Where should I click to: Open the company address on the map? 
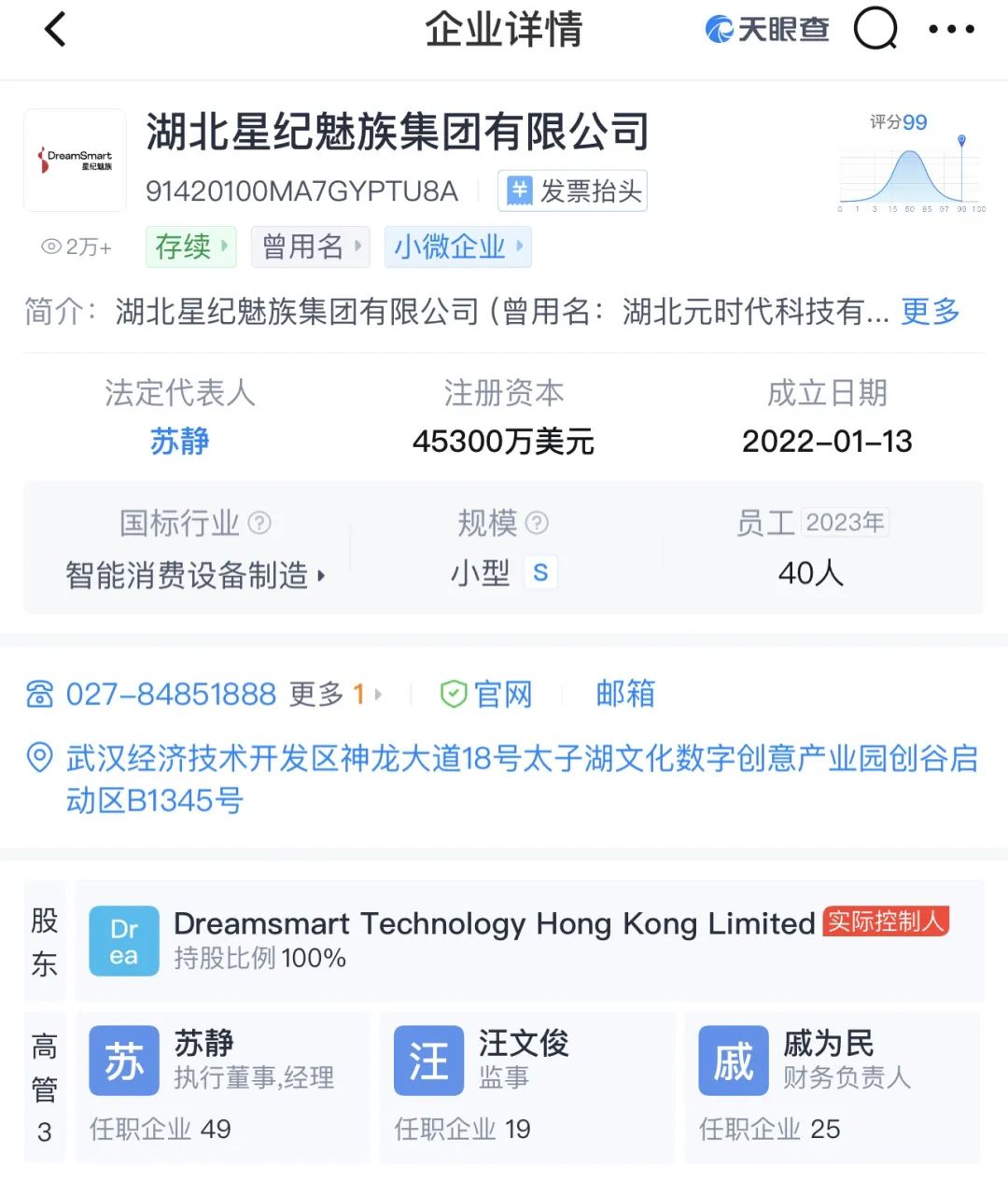(x=521, y=779)
